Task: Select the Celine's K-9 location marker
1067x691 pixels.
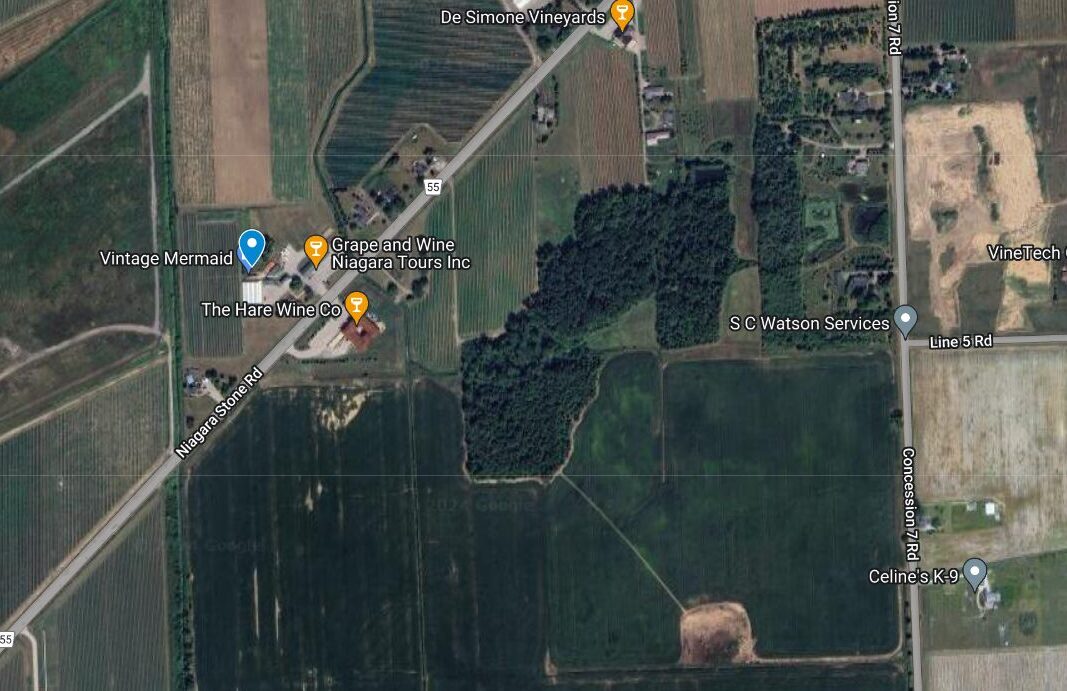Action: [x=974, y=572]
